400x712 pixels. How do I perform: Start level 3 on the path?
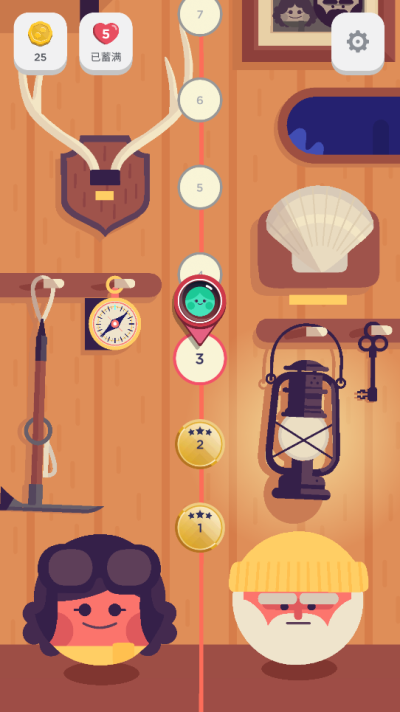click(200, 359)
